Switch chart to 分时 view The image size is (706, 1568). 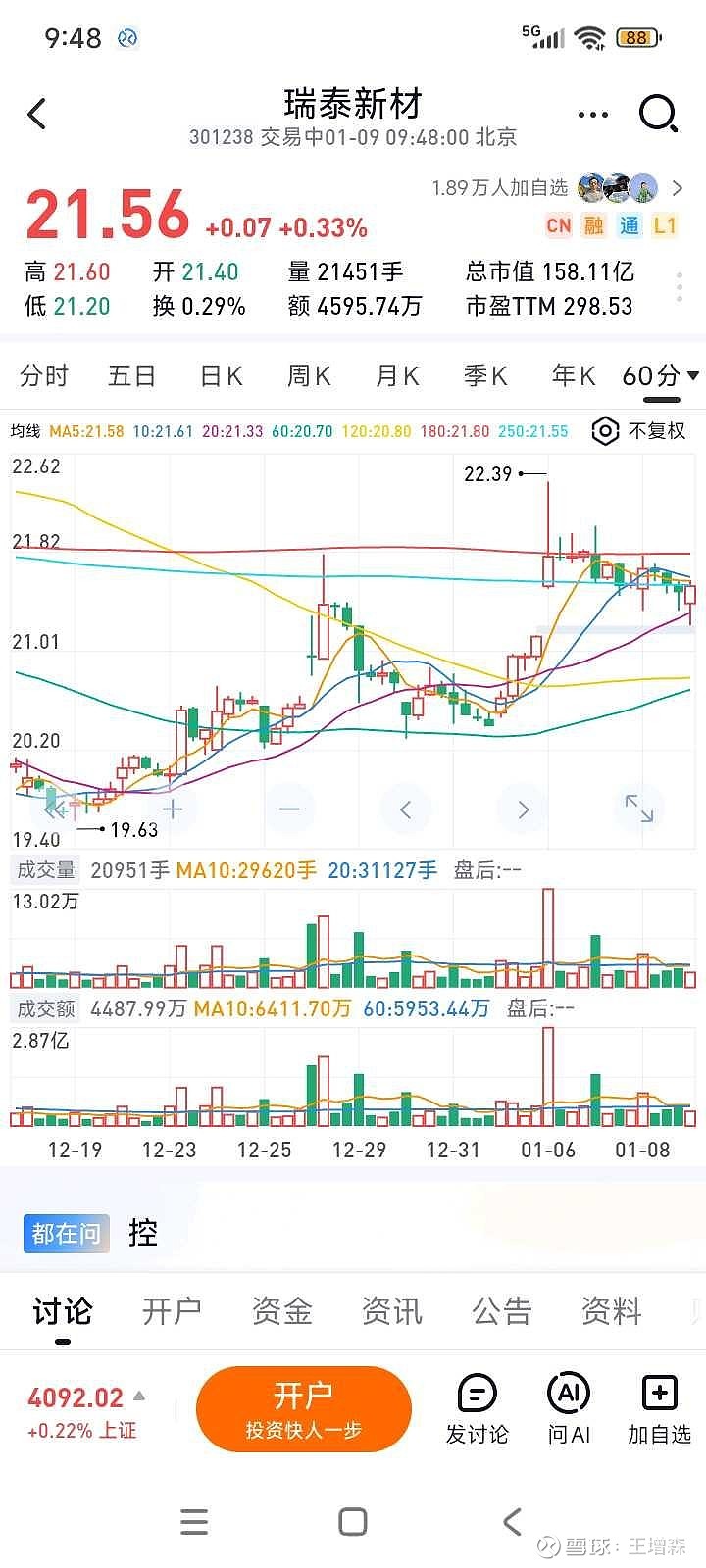pyautogui.click(x=44, y=375)
